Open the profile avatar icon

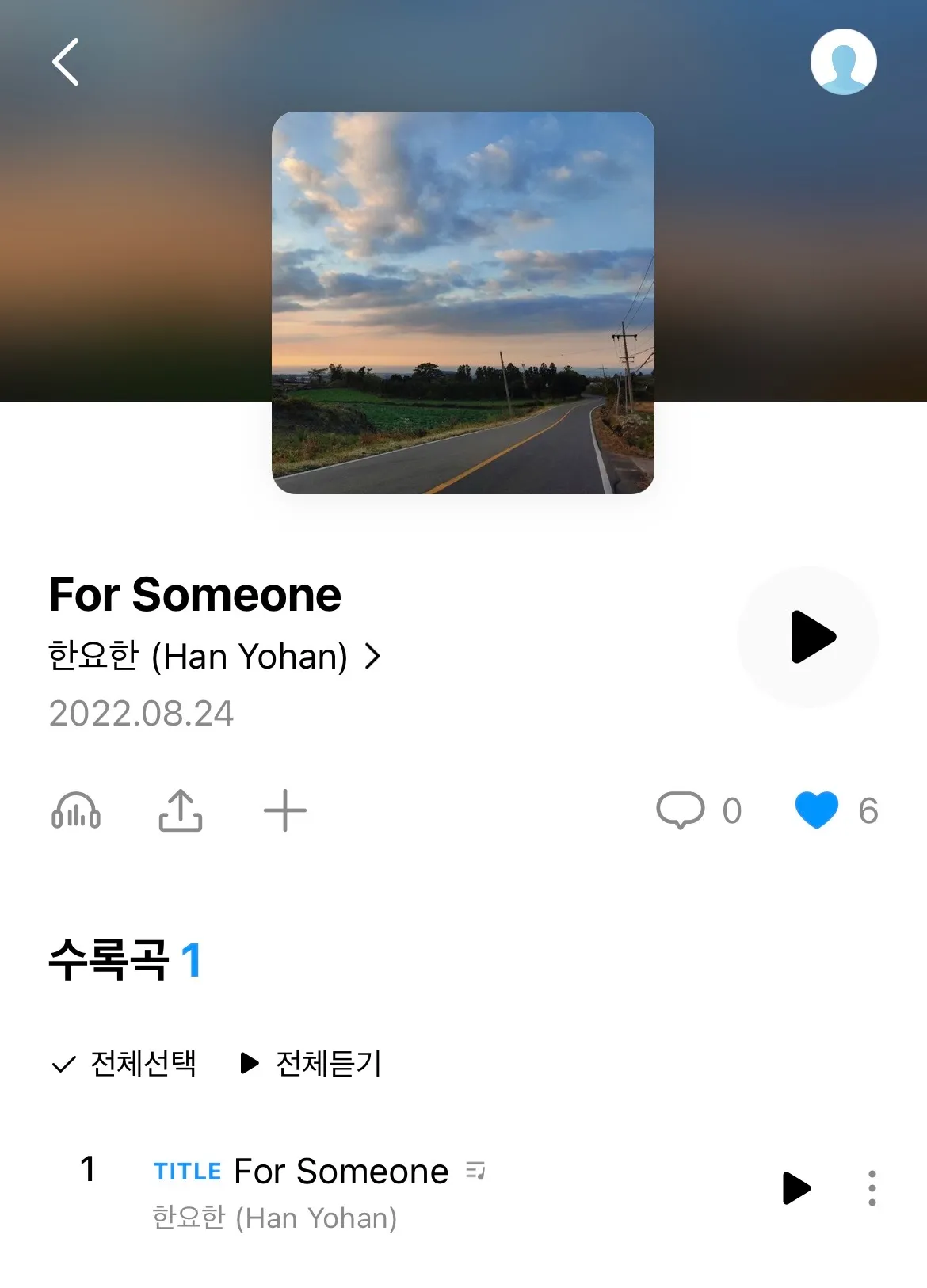(x=843, y=62)
